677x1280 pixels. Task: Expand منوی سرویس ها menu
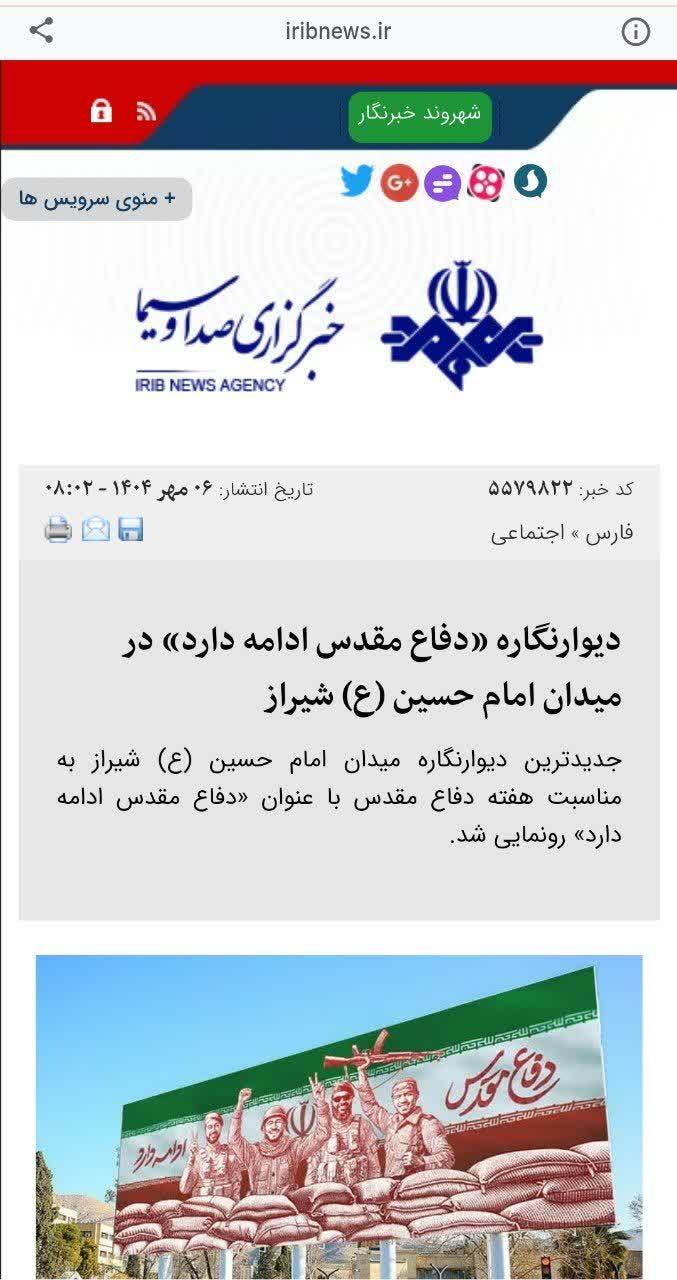(x=97, y=198)
